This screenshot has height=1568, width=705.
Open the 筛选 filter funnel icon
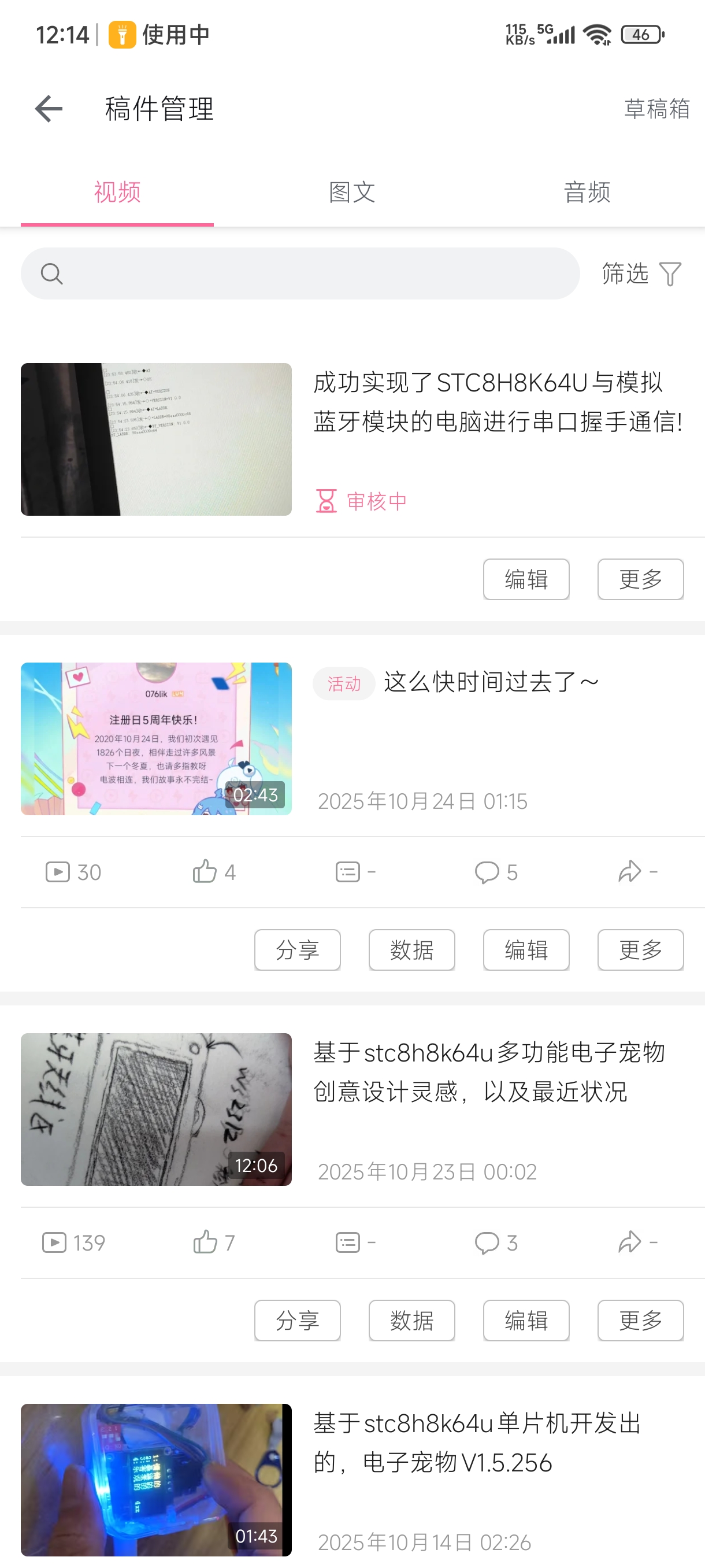click(671, 273)
